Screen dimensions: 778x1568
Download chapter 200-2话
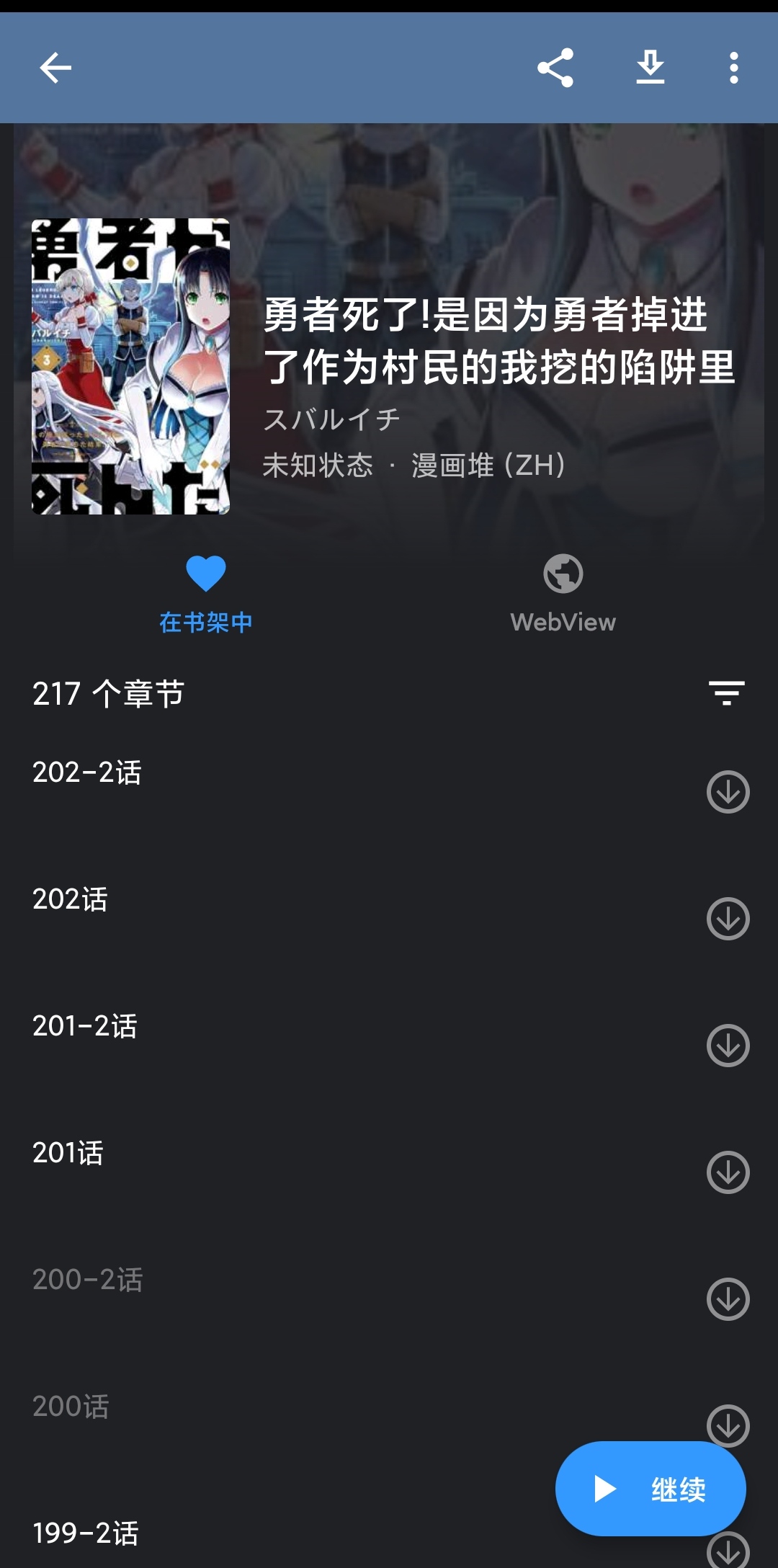point(728,1299)
